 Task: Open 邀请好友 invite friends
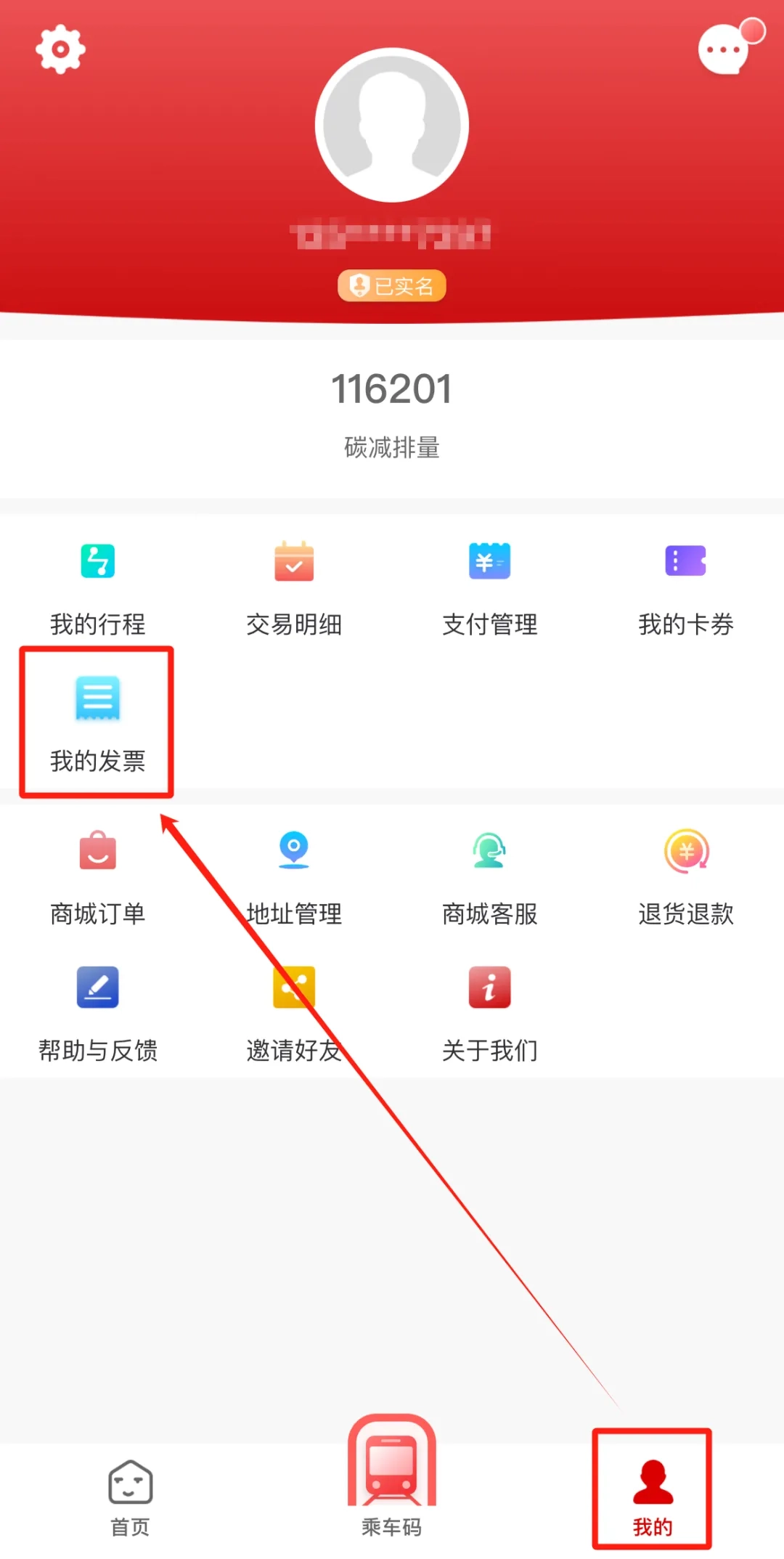tap(294, 1013)
